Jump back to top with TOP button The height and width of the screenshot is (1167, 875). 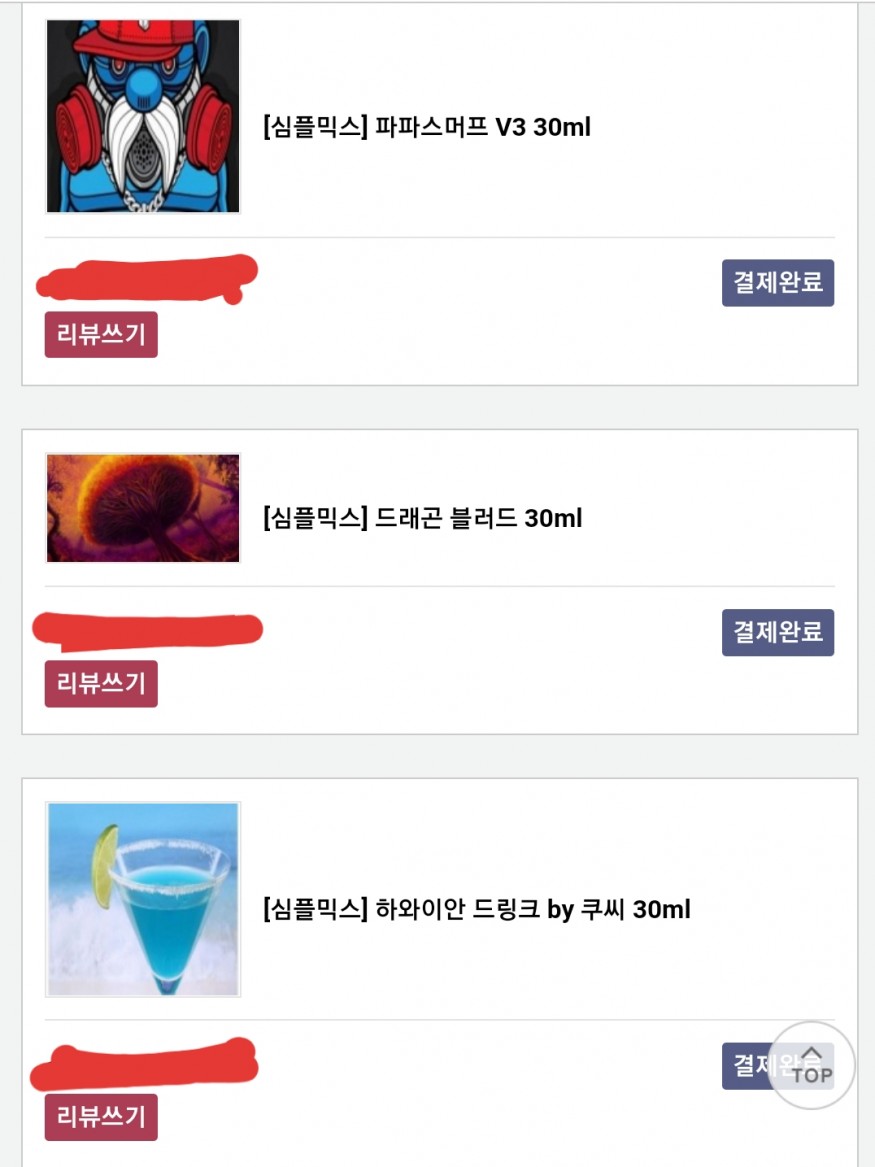(811, 1066)
